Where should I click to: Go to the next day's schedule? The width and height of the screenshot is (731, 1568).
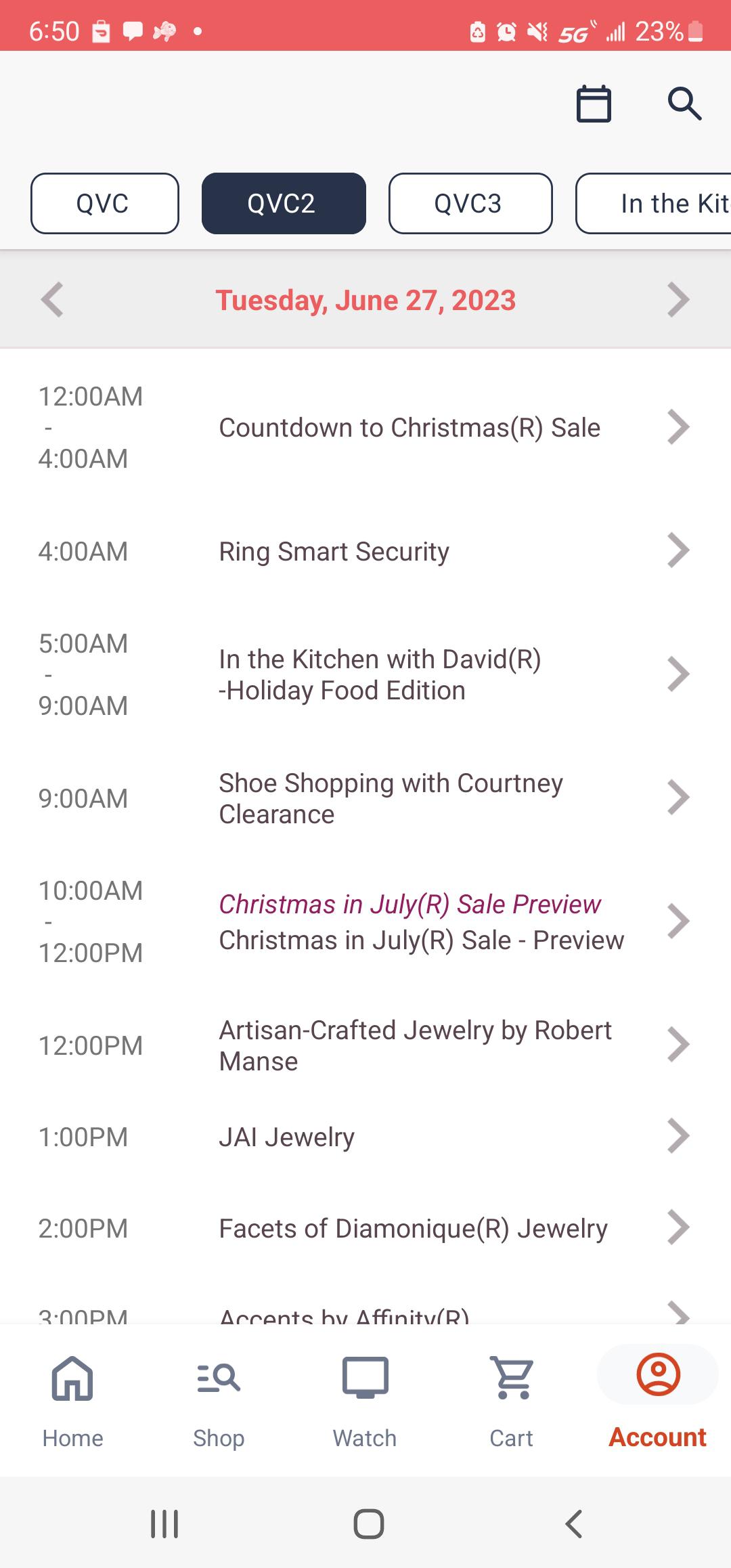tap(678, 299)
